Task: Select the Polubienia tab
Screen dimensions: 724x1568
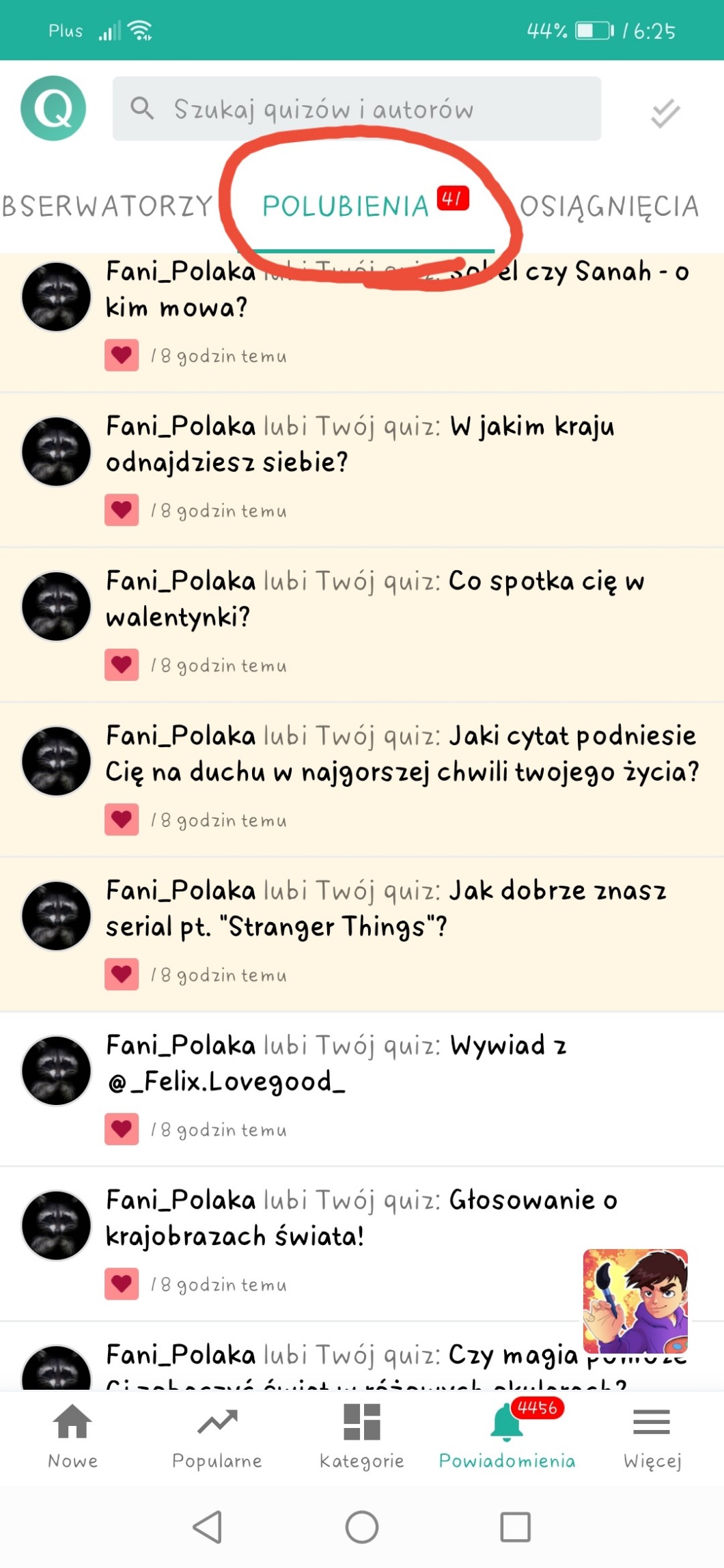Action: click(x=346, y=206)
